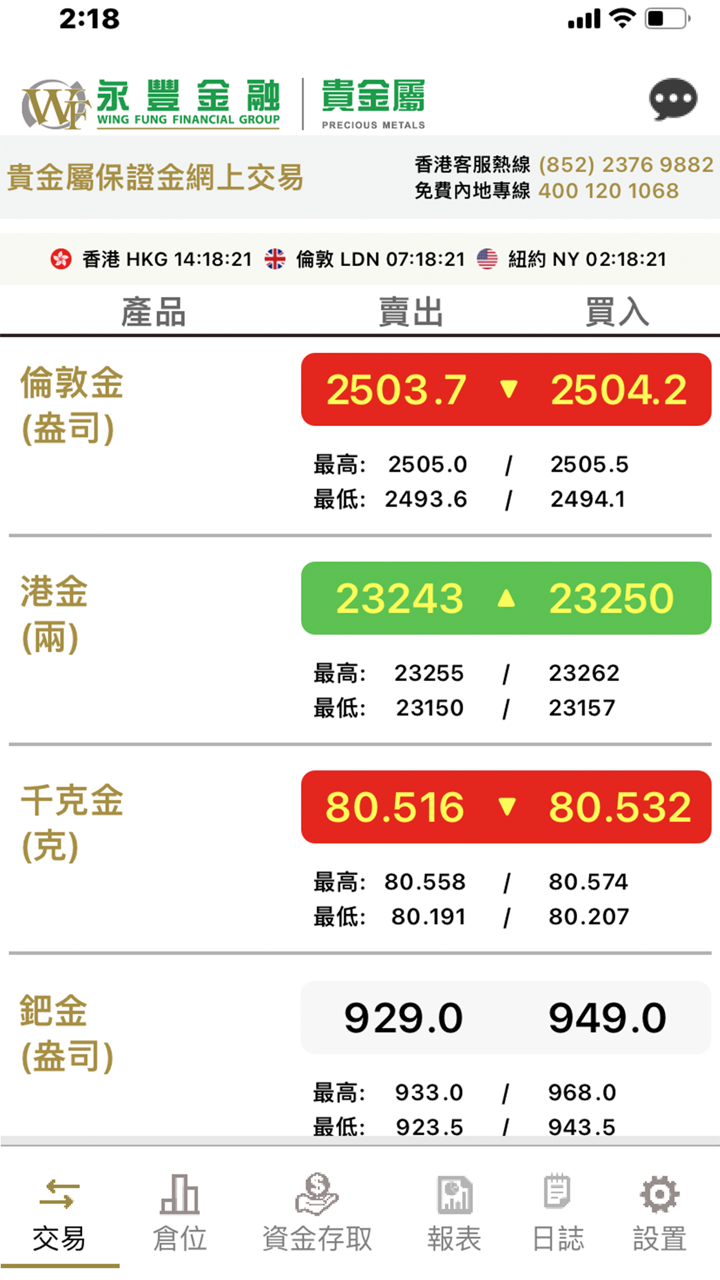Tap 鈀金 buy price 949.0
Viewport: 720px width, 1280px height.
pyautogui.click(x=607, y=1019)
